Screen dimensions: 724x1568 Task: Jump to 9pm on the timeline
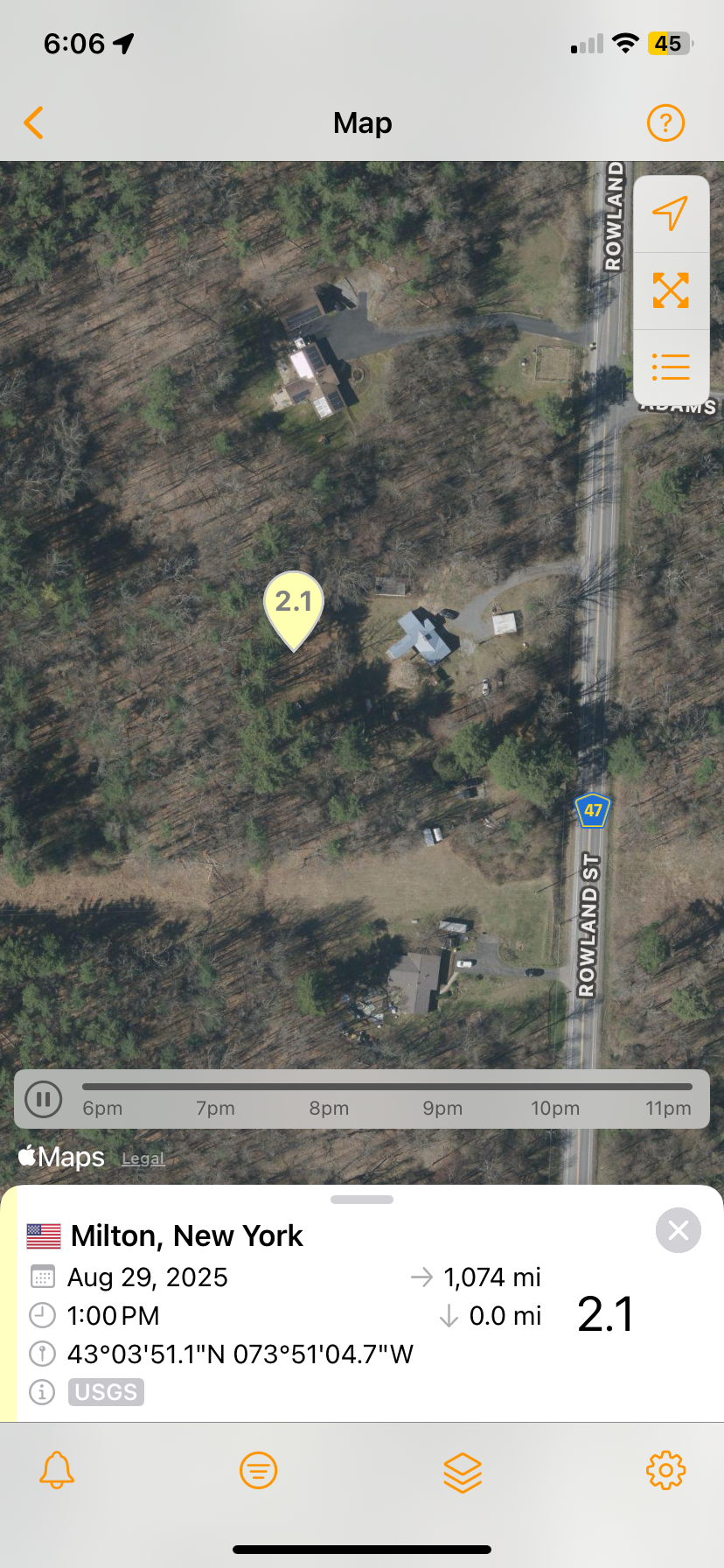pos(442,1088)
